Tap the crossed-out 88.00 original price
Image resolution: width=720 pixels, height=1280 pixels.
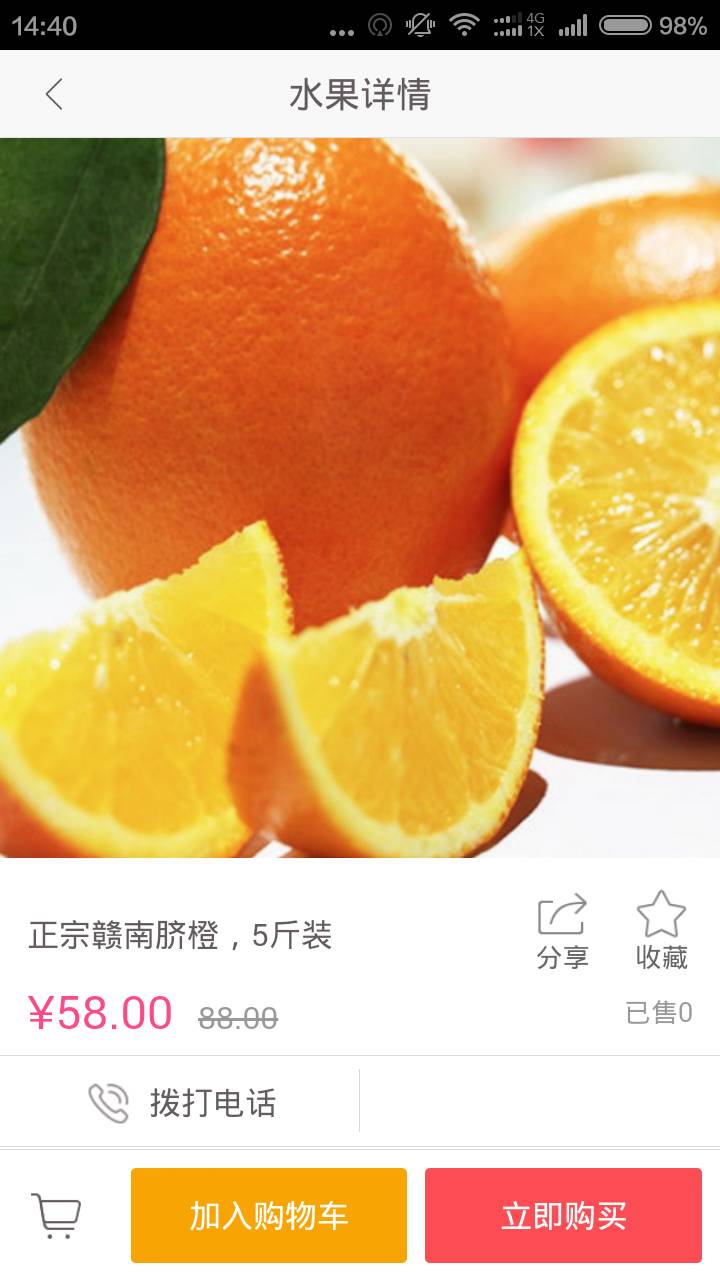coord(239,1017)
